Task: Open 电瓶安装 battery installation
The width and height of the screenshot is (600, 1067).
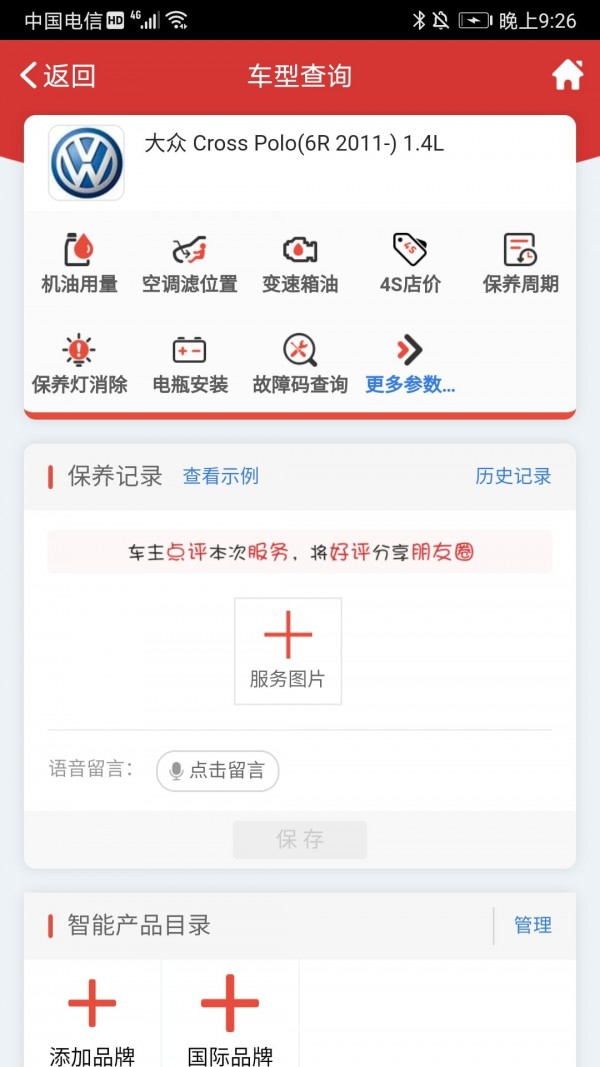Action: [x=190, y=364]
